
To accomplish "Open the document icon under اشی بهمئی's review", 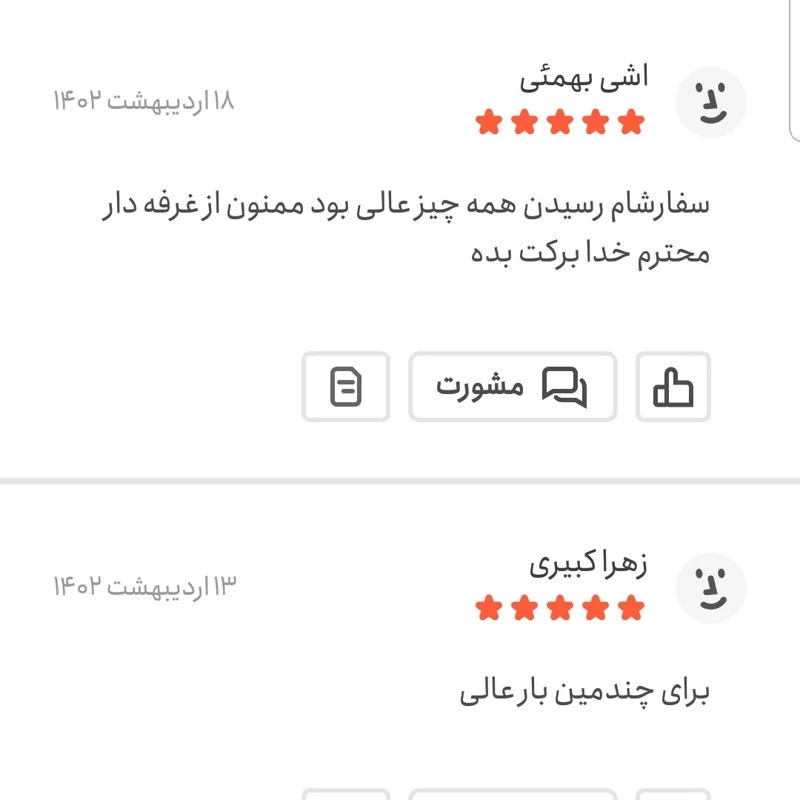I will 346,386.
